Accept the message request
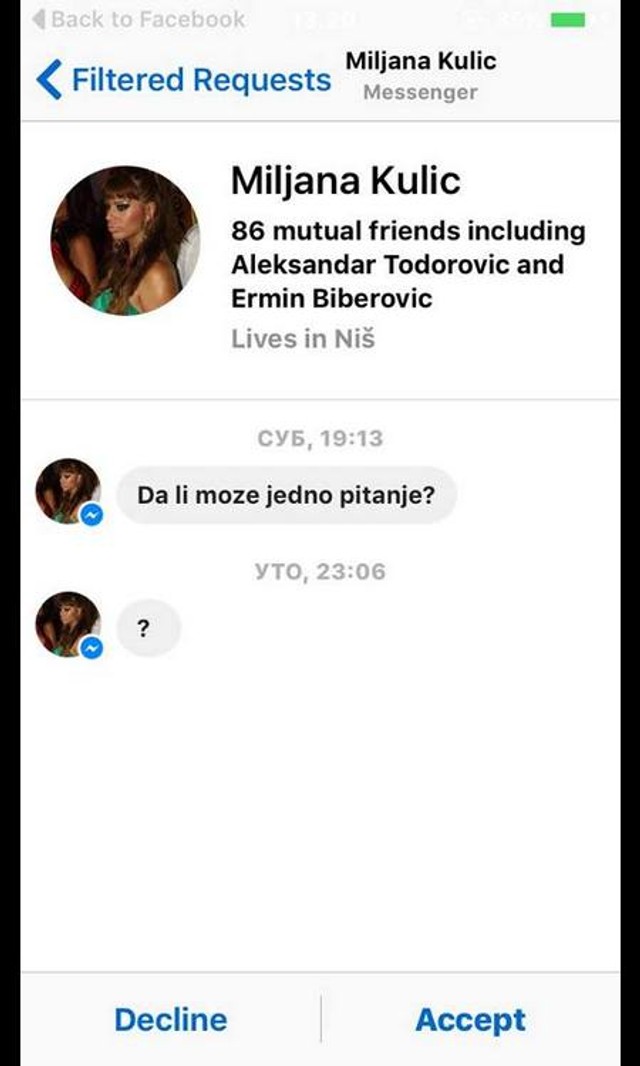The image size is (640, 1066). coord(470,1019)
